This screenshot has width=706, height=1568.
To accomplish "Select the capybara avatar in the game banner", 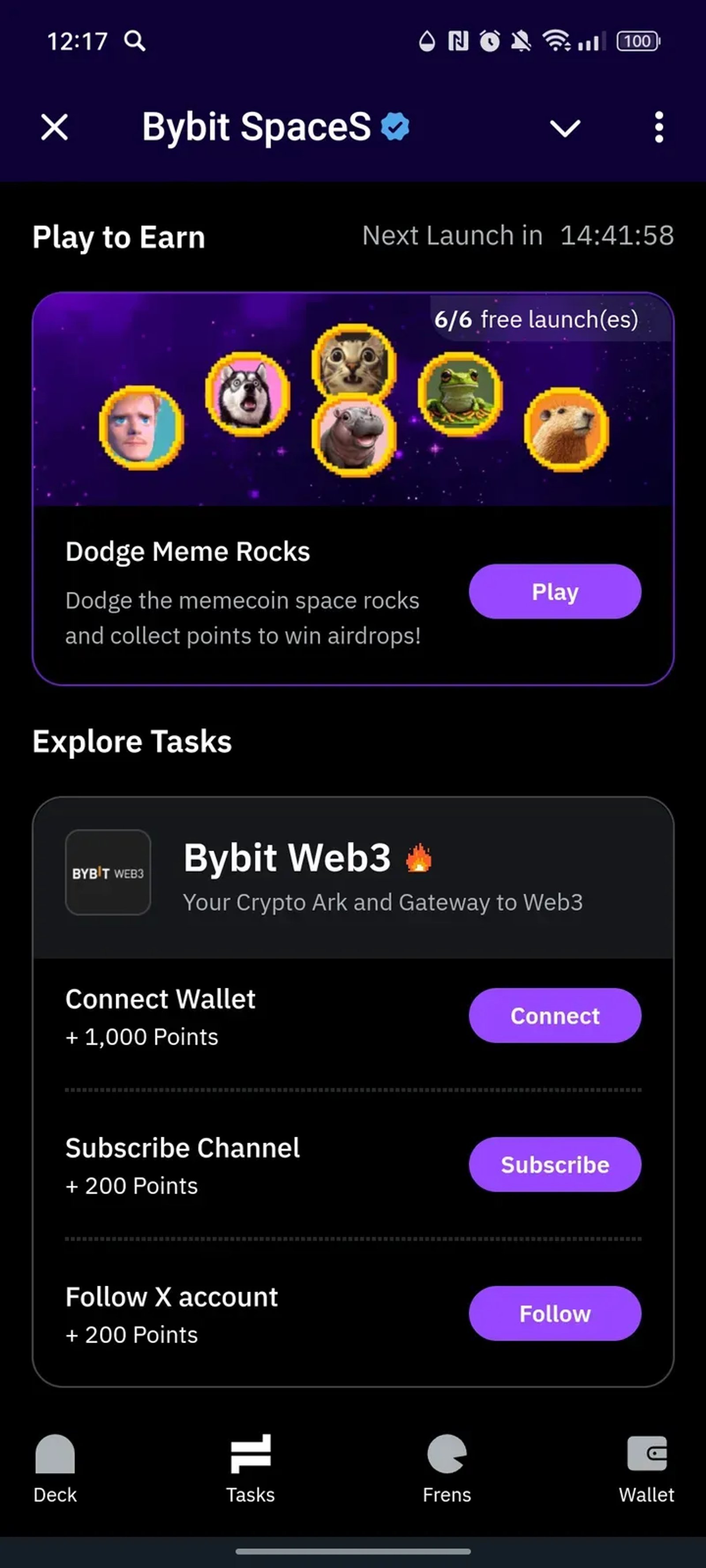I will click(565, 429).
